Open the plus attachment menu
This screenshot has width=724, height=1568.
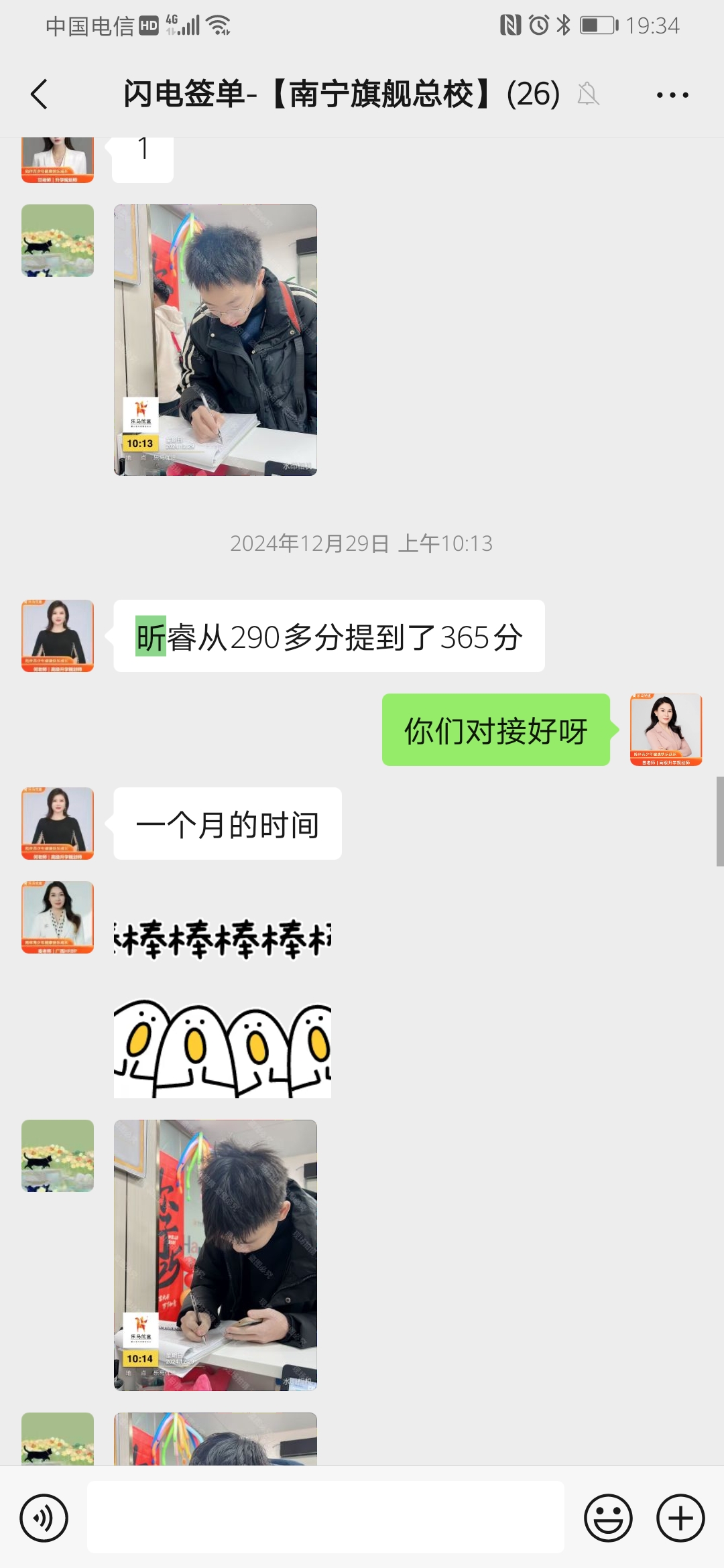click(680, 1518)
